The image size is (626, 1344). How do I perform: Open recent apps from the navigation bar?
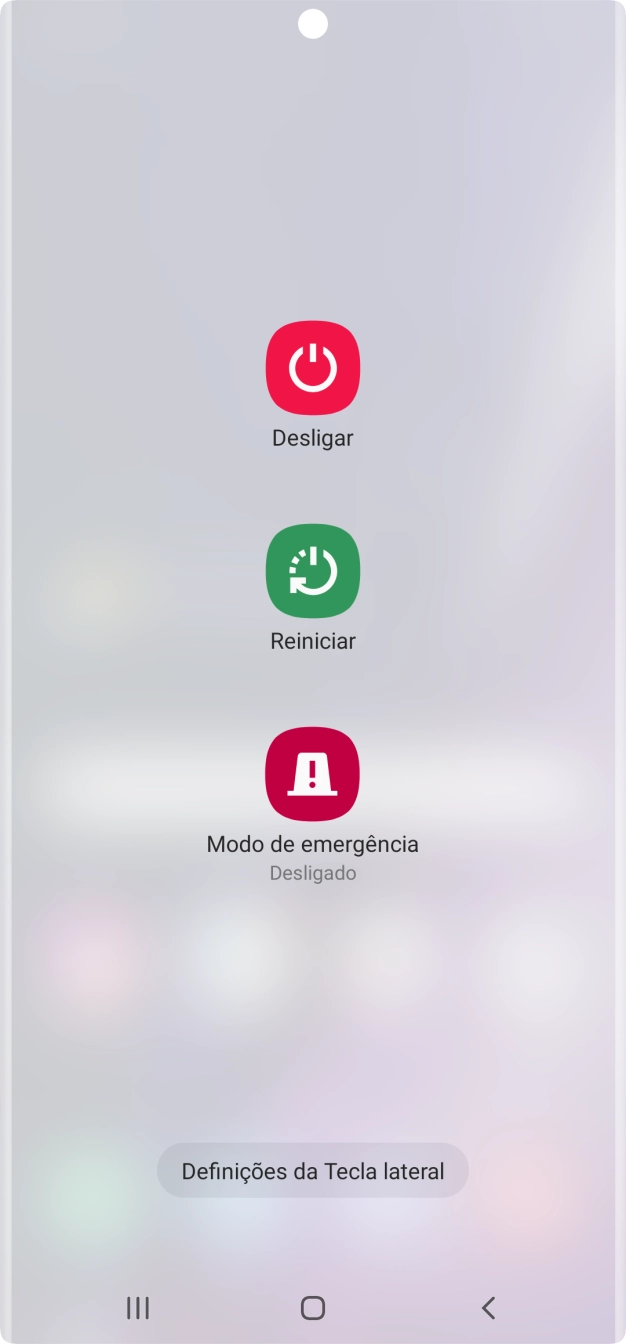[x=138, y=1308]
